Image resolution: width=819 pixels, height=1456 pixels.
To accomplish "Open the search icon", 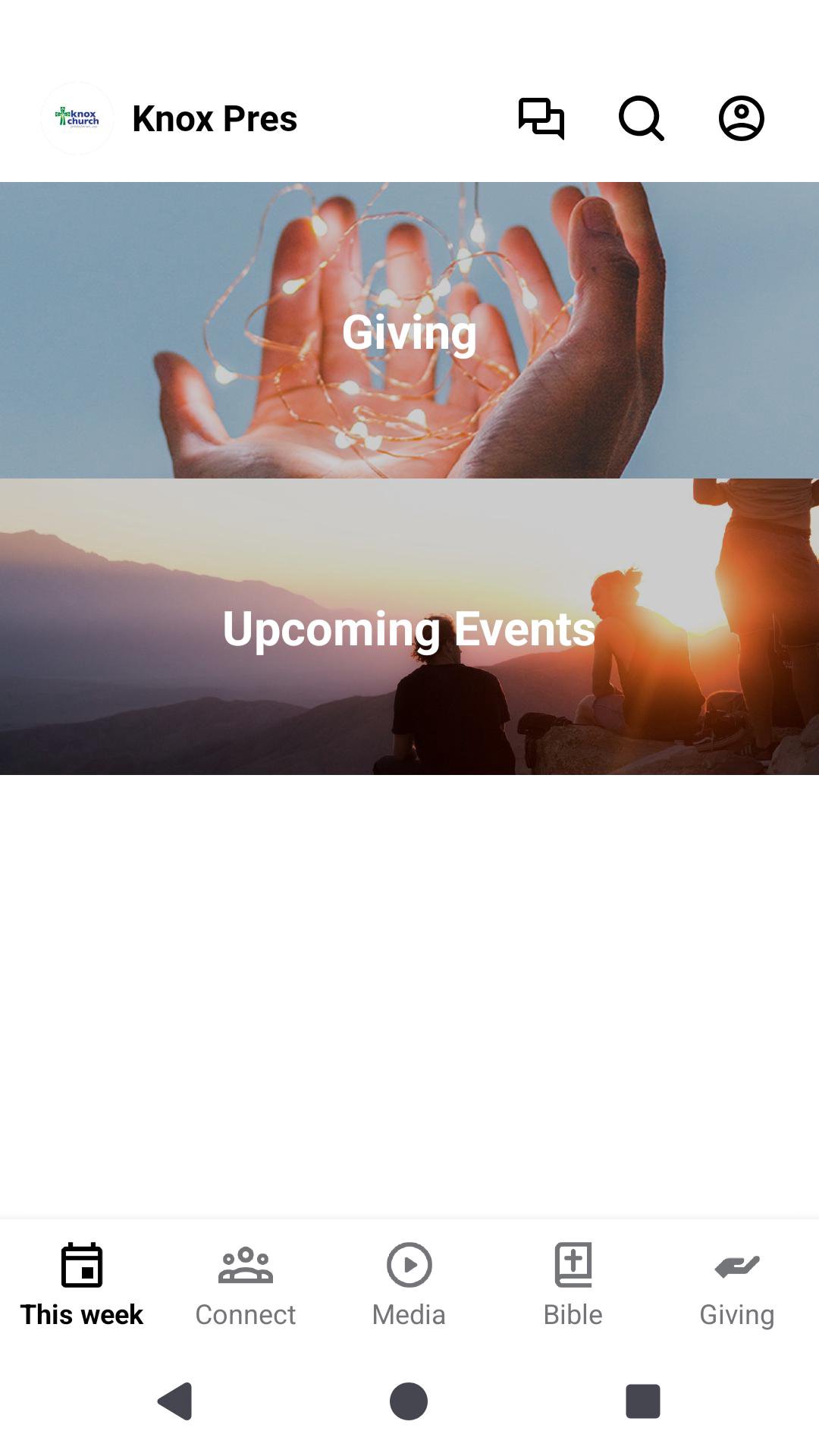I will [642, 118].
